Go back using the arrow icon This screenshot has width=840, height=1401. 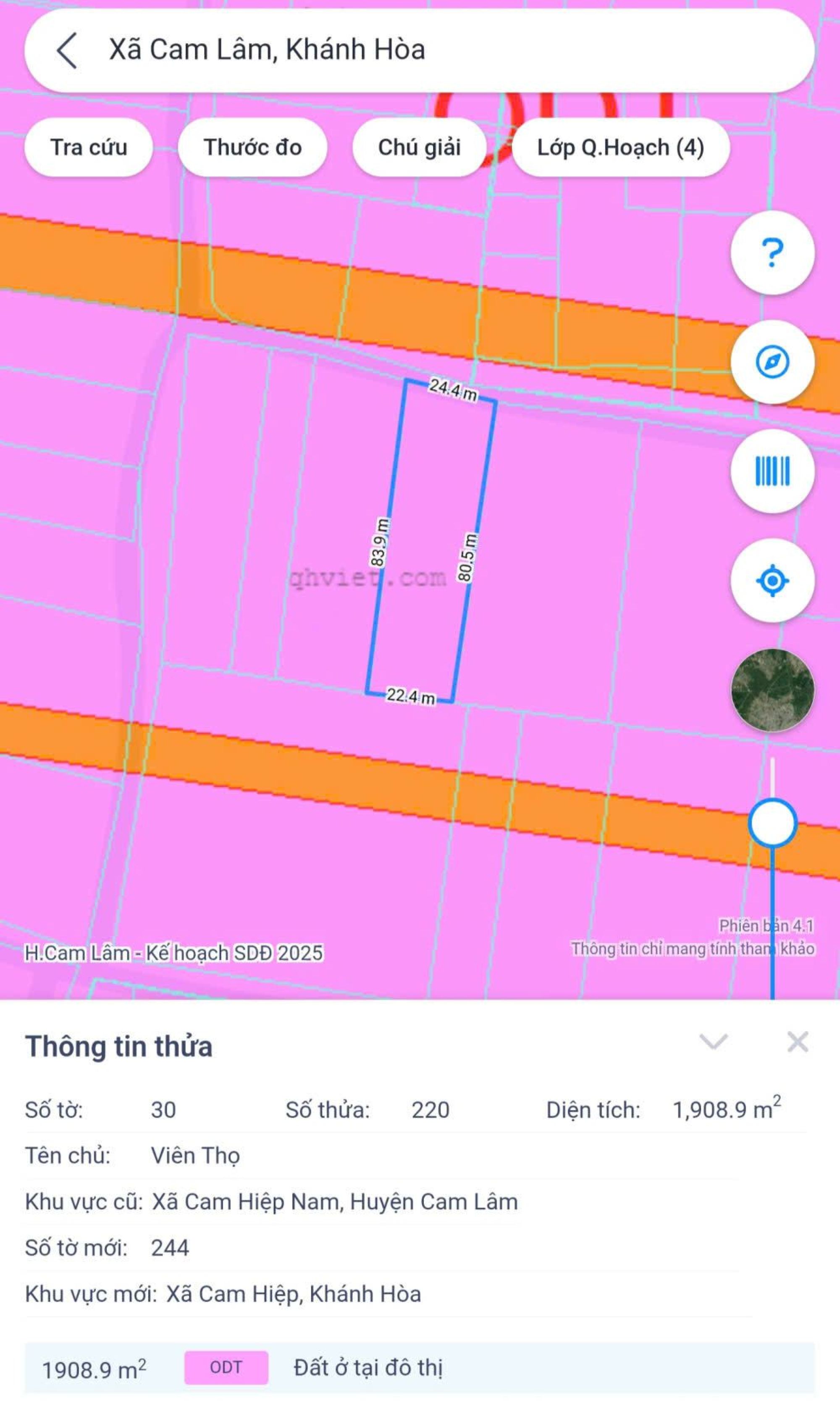point(67,50)
